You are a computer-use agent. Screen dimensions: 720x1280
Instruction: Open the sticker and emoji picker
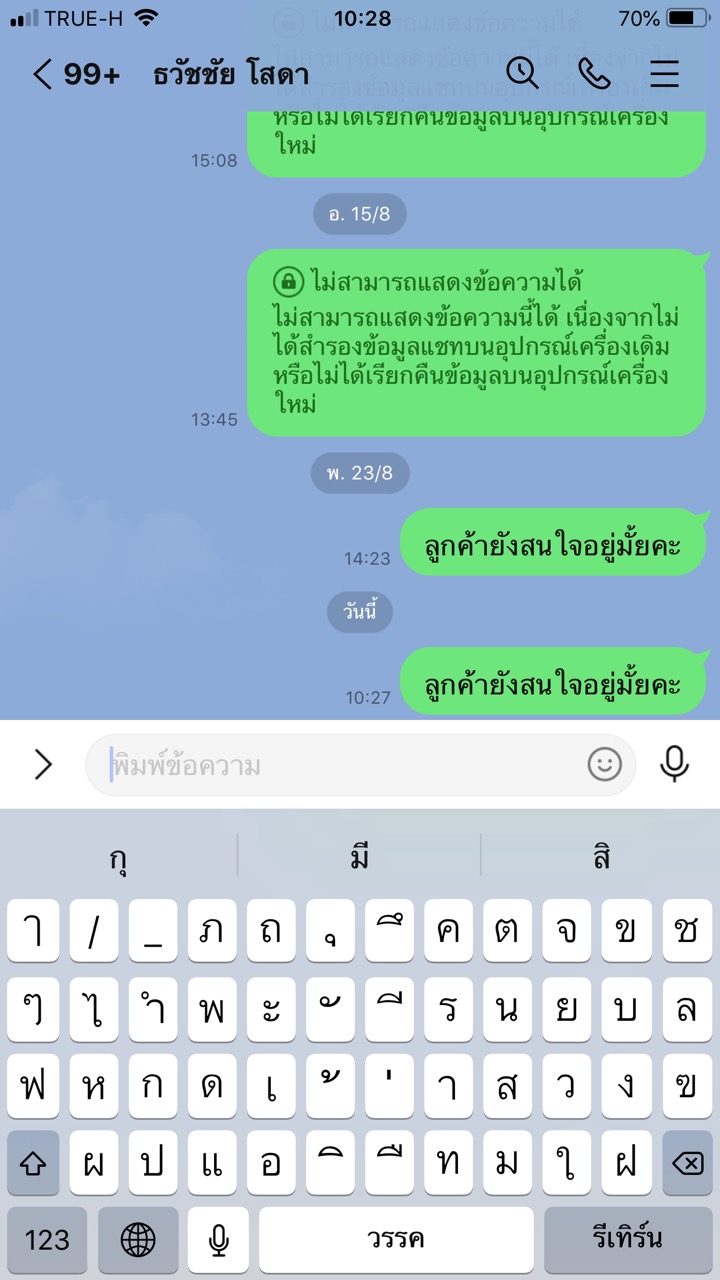pyautogui.click(x=604, y=765)
